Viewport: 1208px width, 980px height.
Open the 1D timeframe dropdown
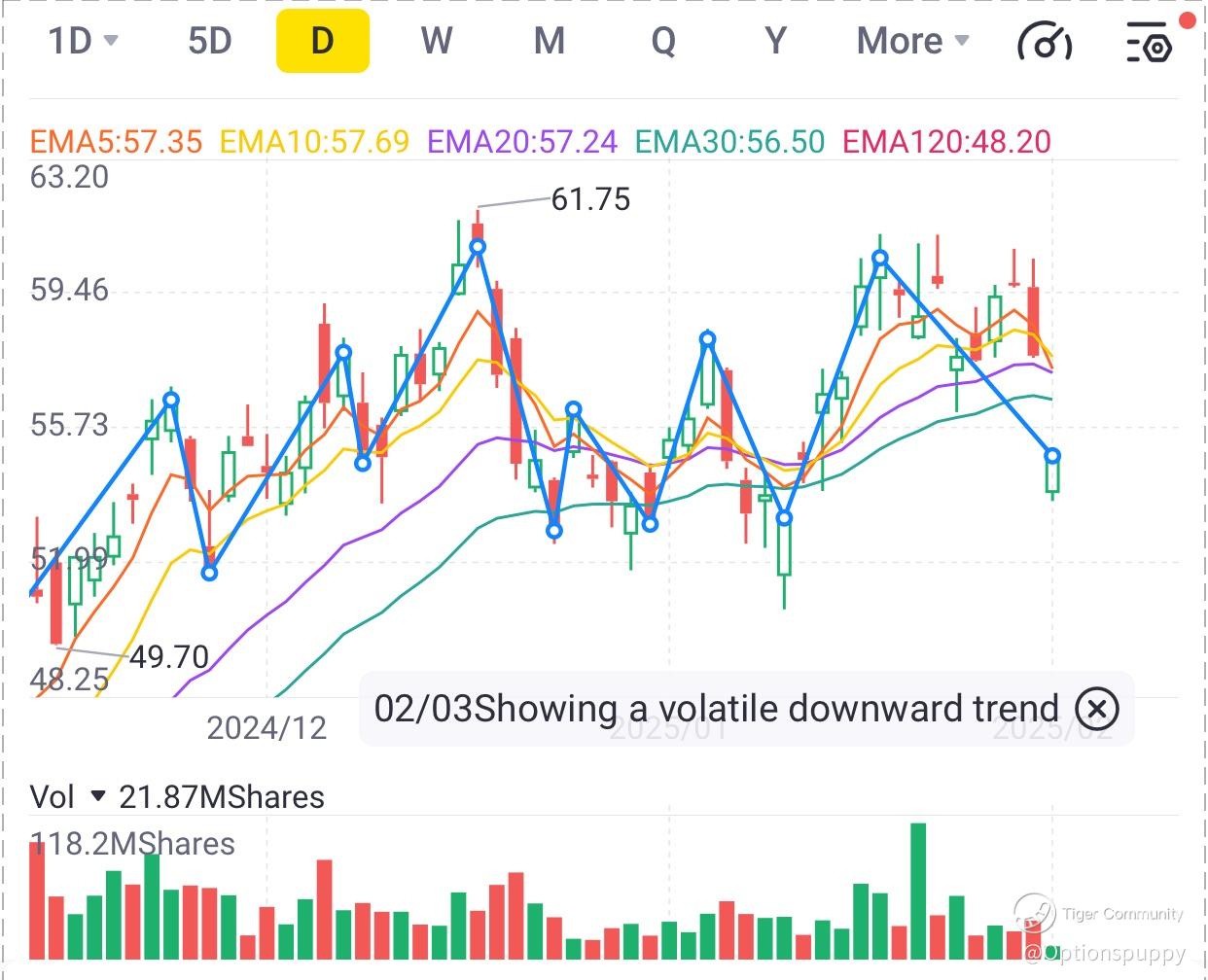(83, 41)
